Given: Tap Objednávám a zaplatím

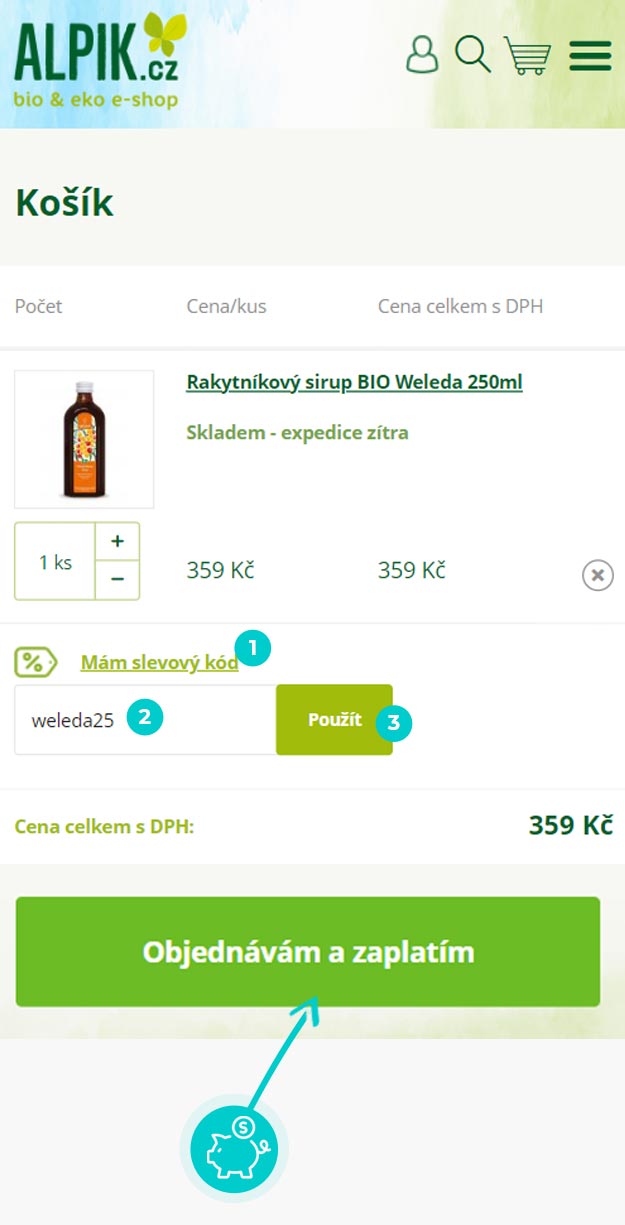Looking at the screenshot, I should point(308,951).
